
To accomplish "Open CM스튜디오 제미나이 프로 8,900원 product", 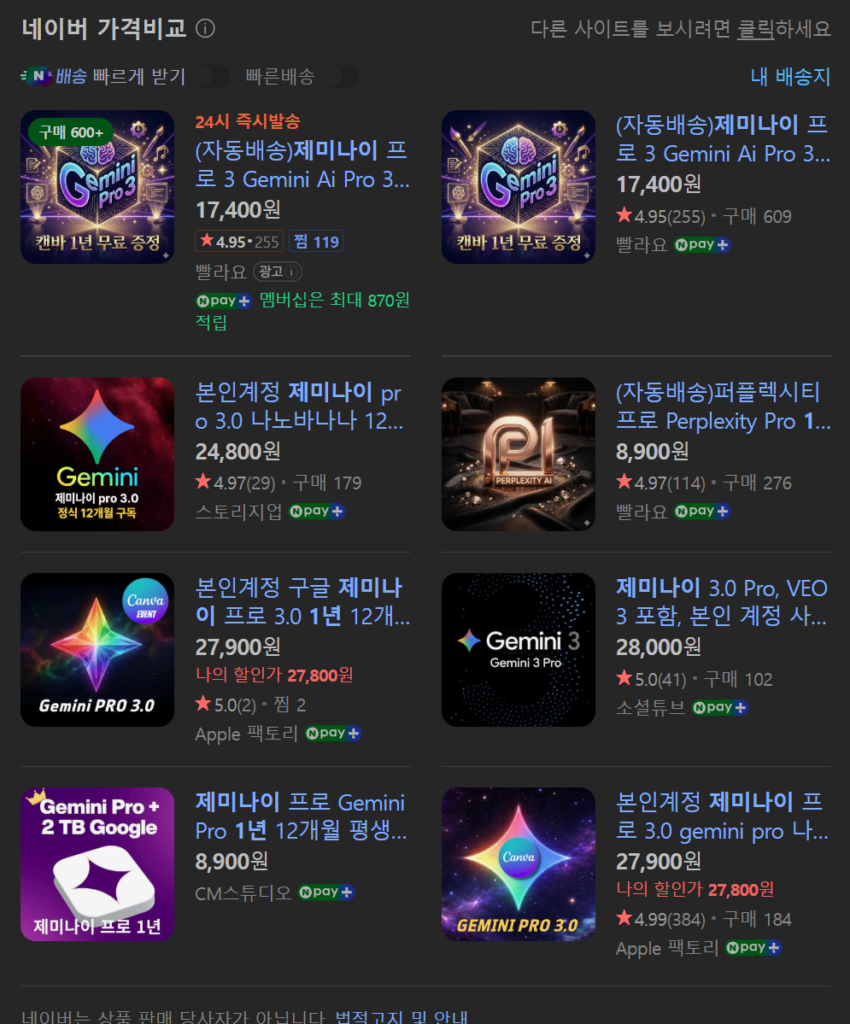I will pyautogui.click(x=300, y=816).
